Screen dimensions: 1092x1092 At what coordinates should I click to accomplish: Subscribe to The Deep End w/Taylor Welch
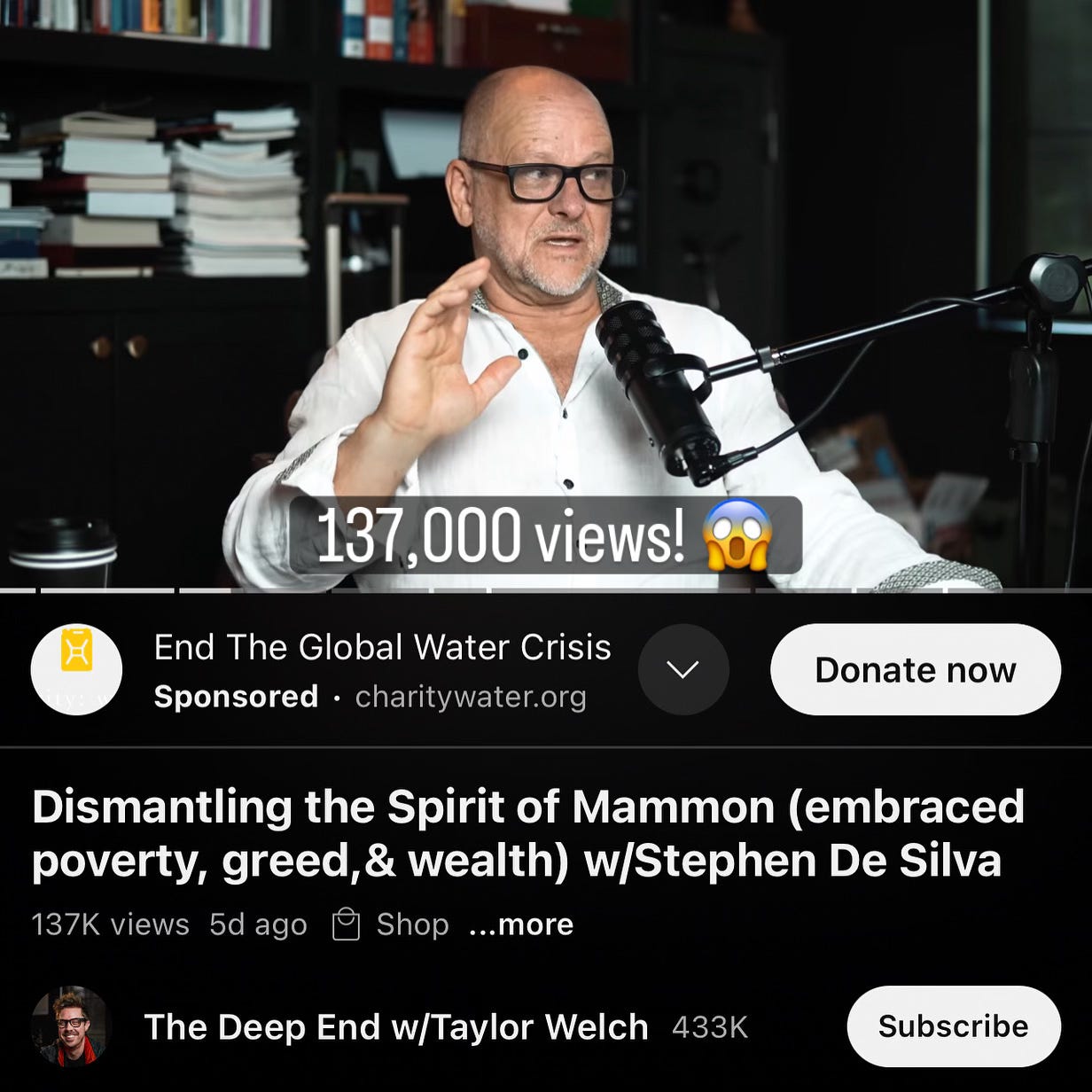coord(953,1026)
